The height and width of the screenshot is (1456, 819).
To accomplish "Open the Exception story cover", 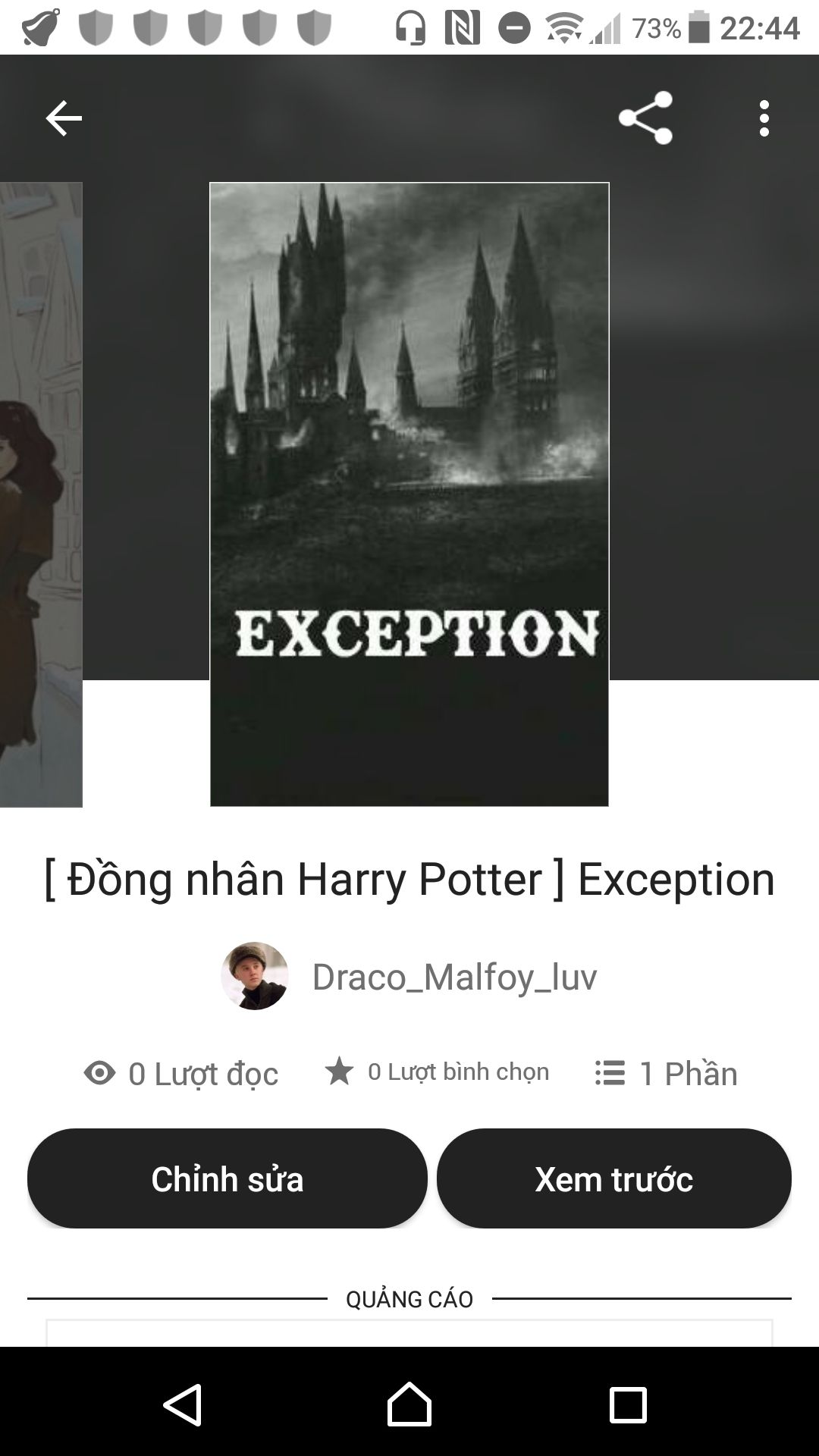I will [409, 494].
